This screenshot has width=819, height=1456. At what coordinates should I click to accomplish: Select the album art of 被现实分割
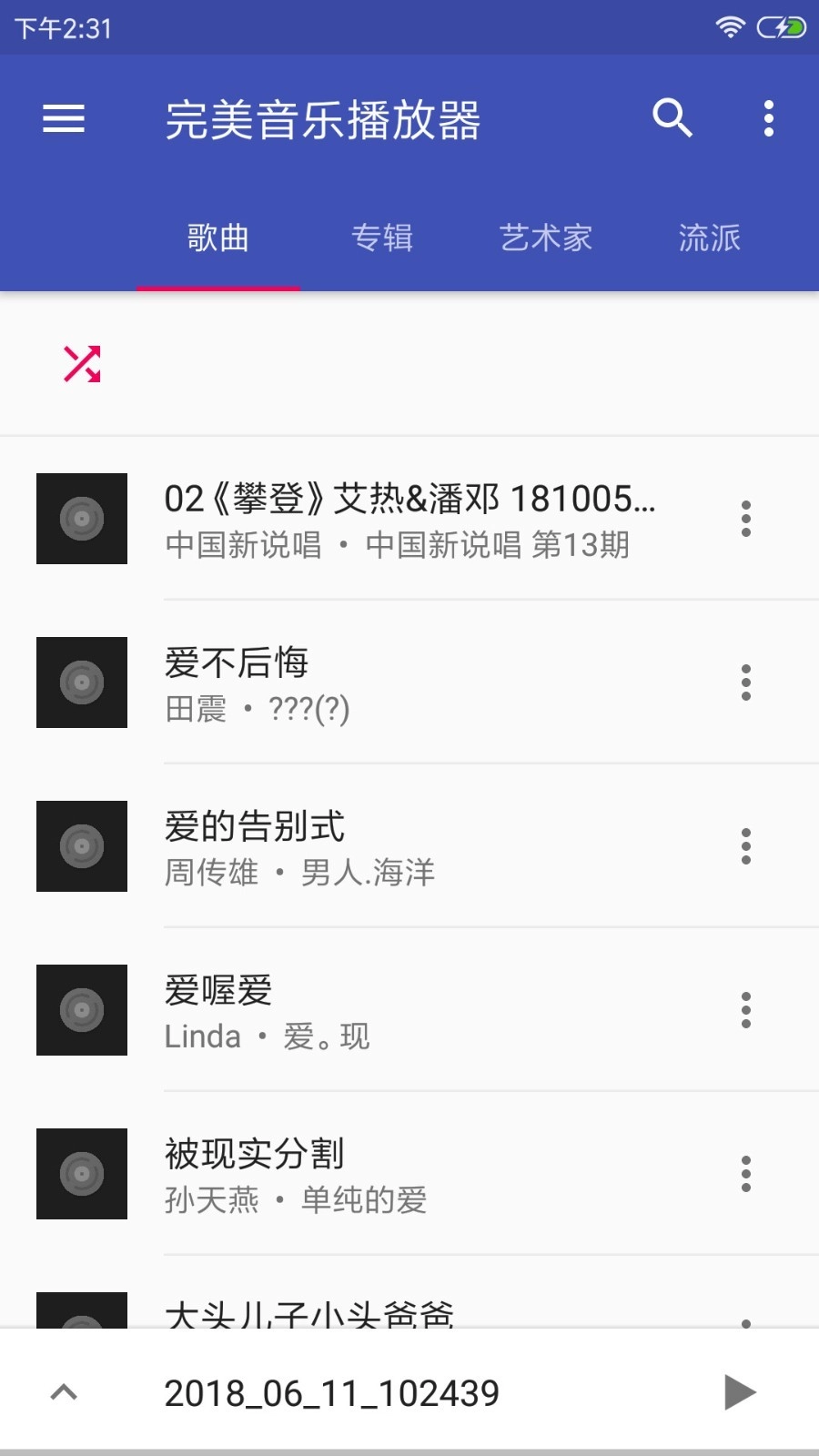coord(81,1174)
